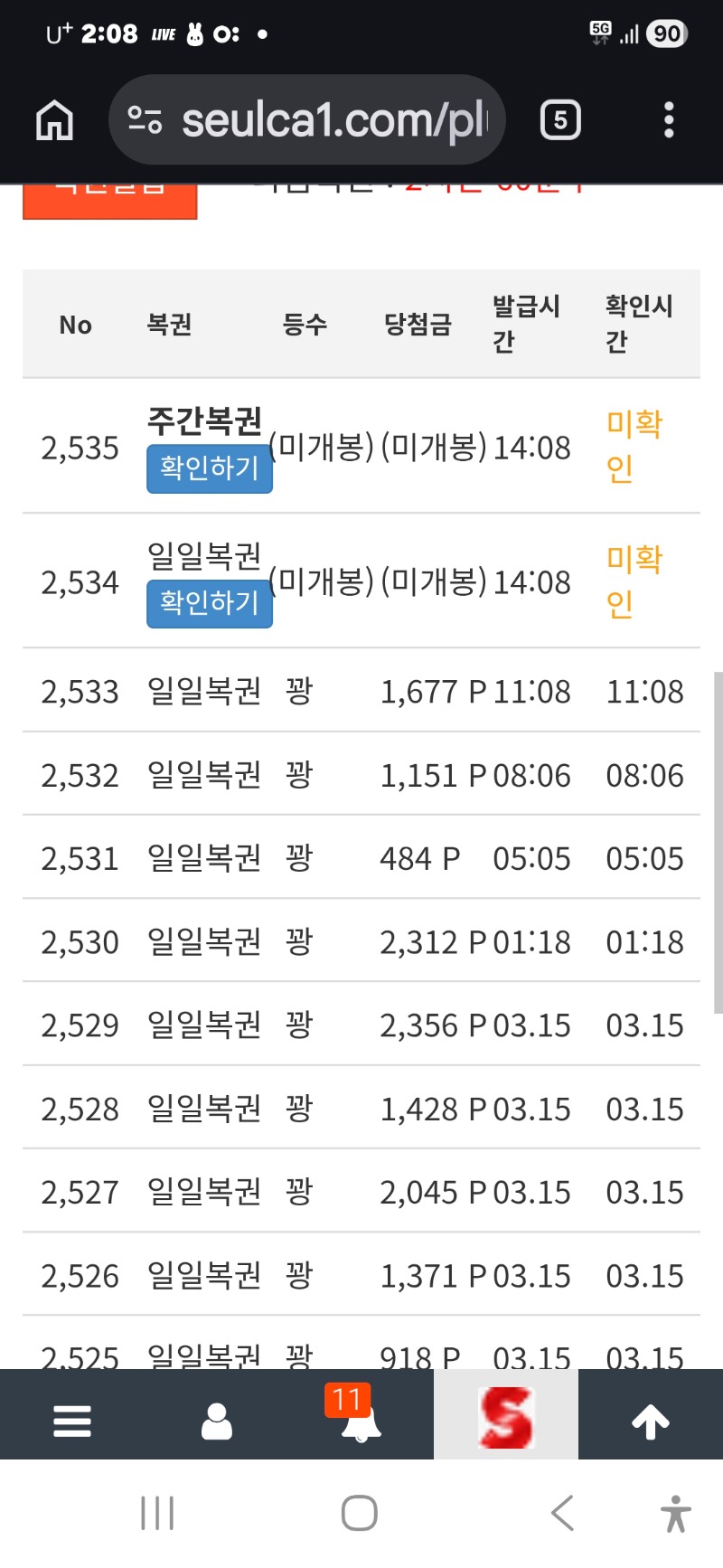723x1568 pixels.
Task: Jump to top with the up arrow
Action: pos(650,1421)
